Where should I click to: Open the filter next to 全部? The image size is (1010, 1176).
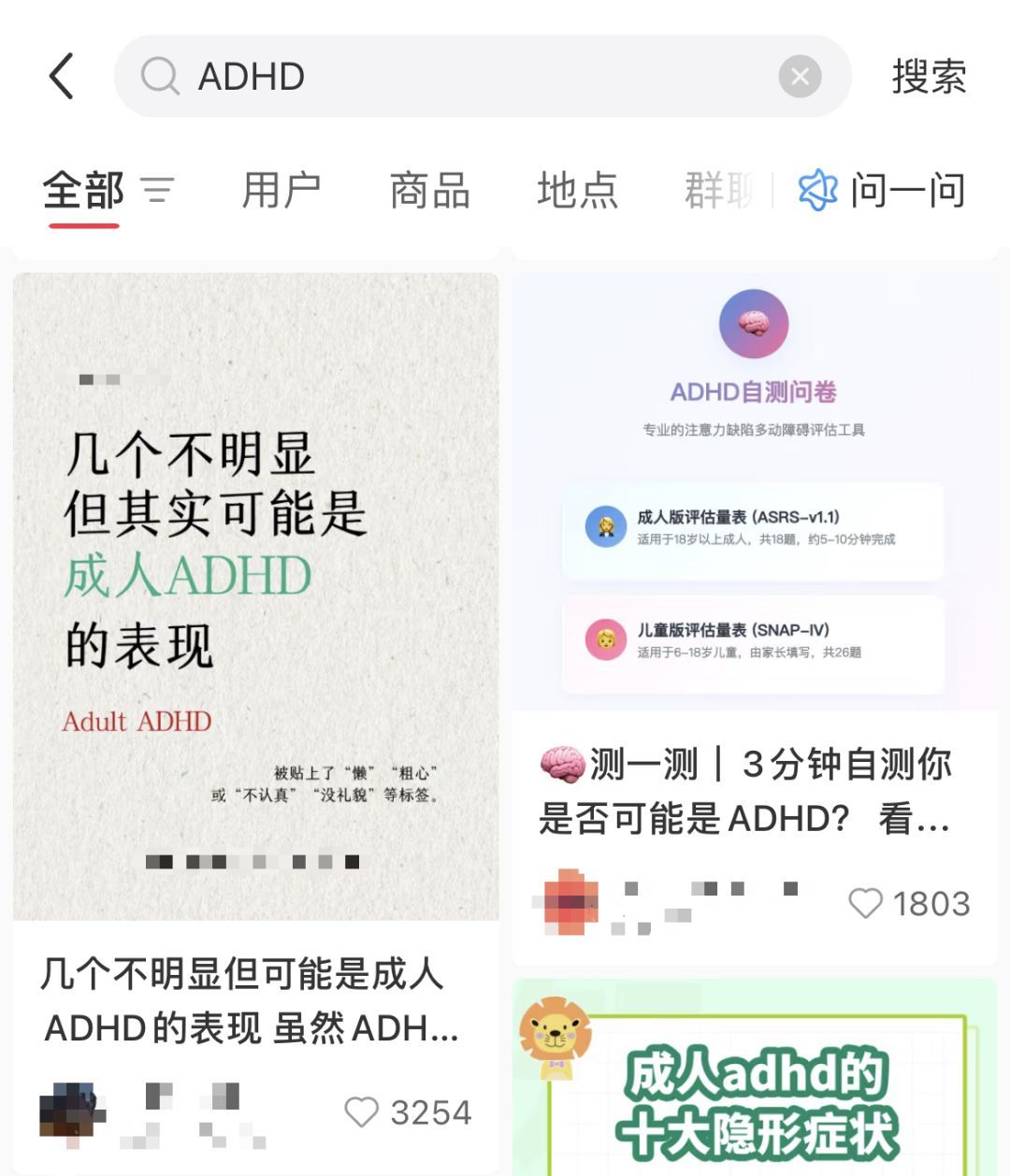(157, 191)
